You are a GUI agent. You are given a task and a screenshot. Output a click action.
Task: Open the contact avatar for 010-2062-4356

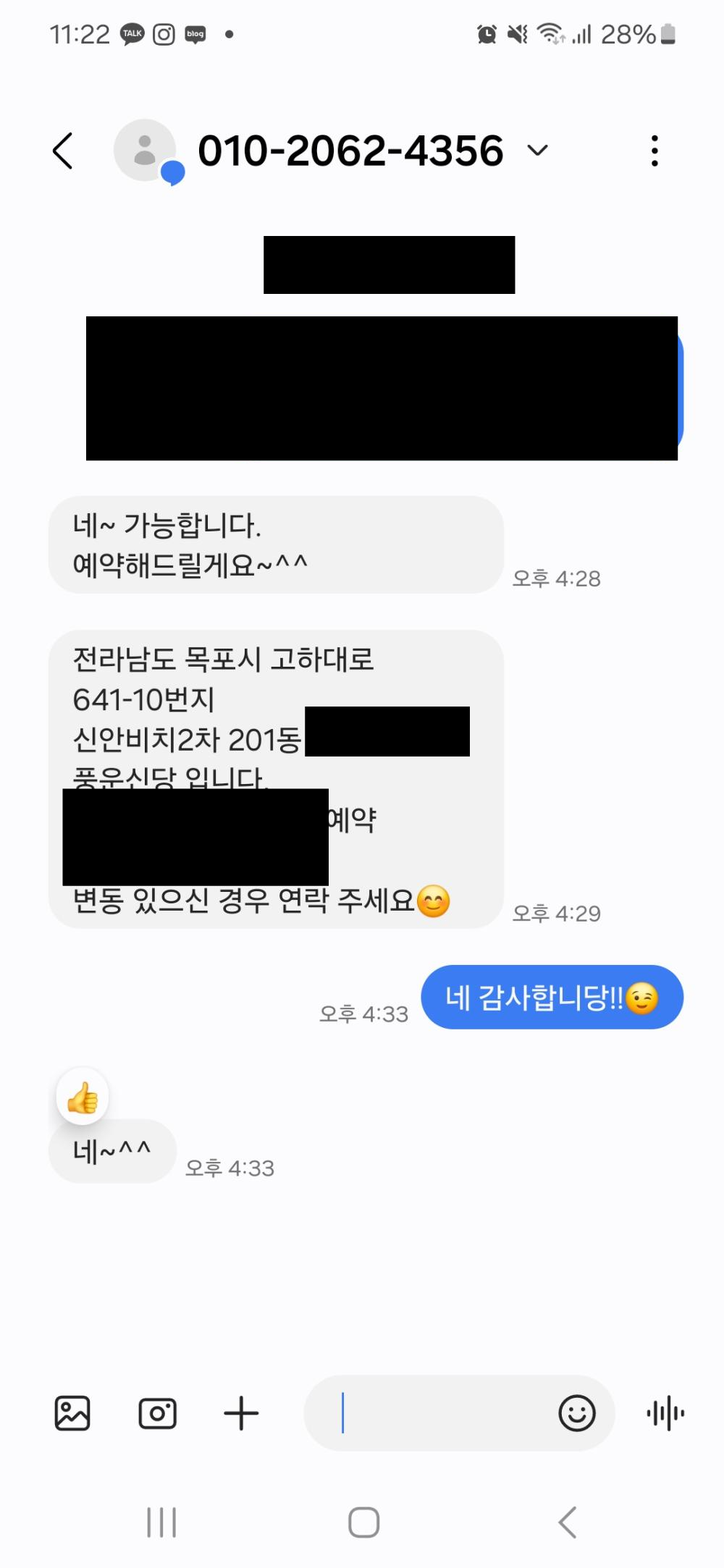pyautogui.click(x=146, y=151)
